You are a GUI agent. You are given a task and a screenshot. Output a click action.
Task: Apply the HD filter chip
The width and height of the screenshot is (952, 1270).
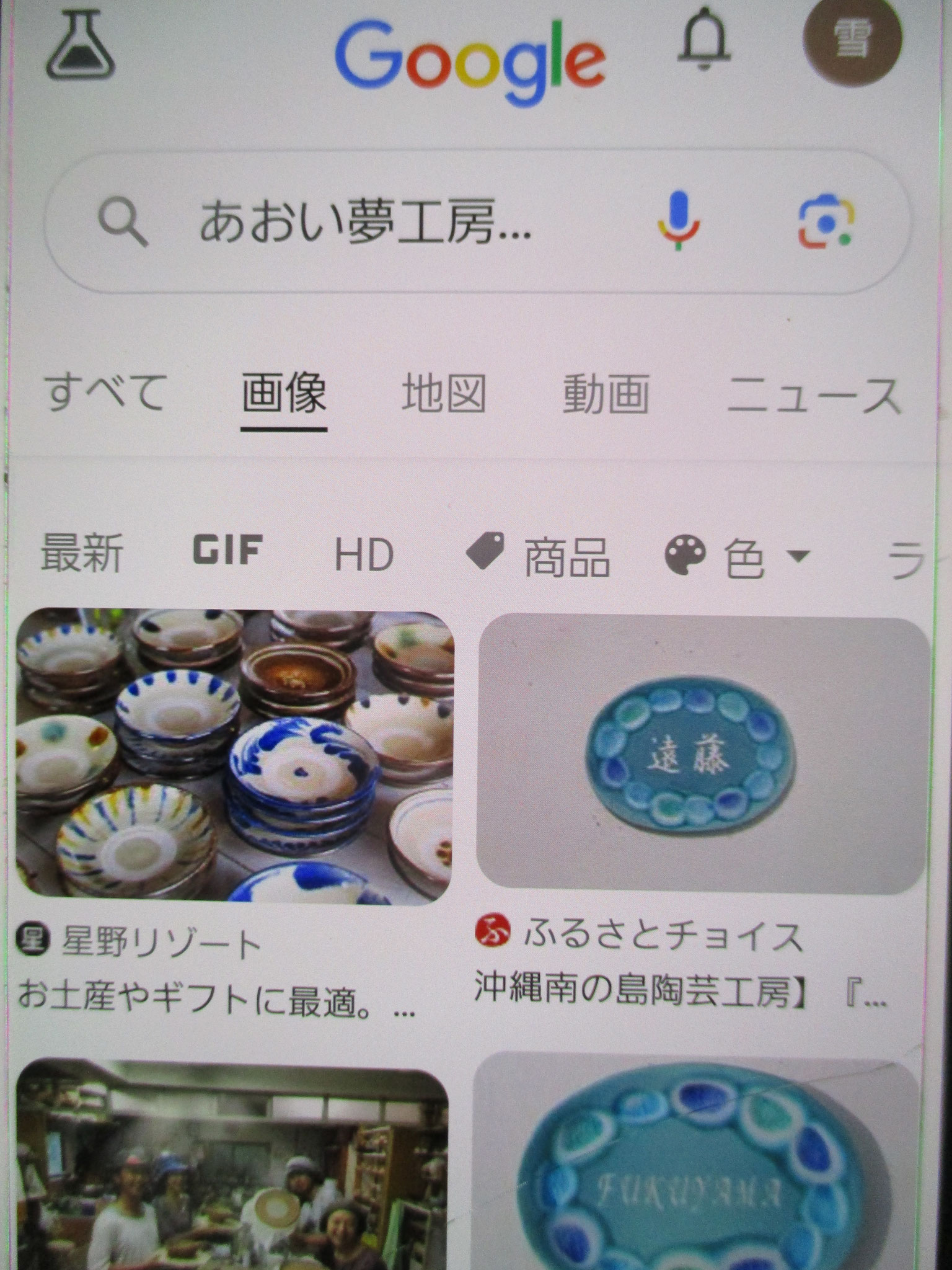(x=364, y=554)
